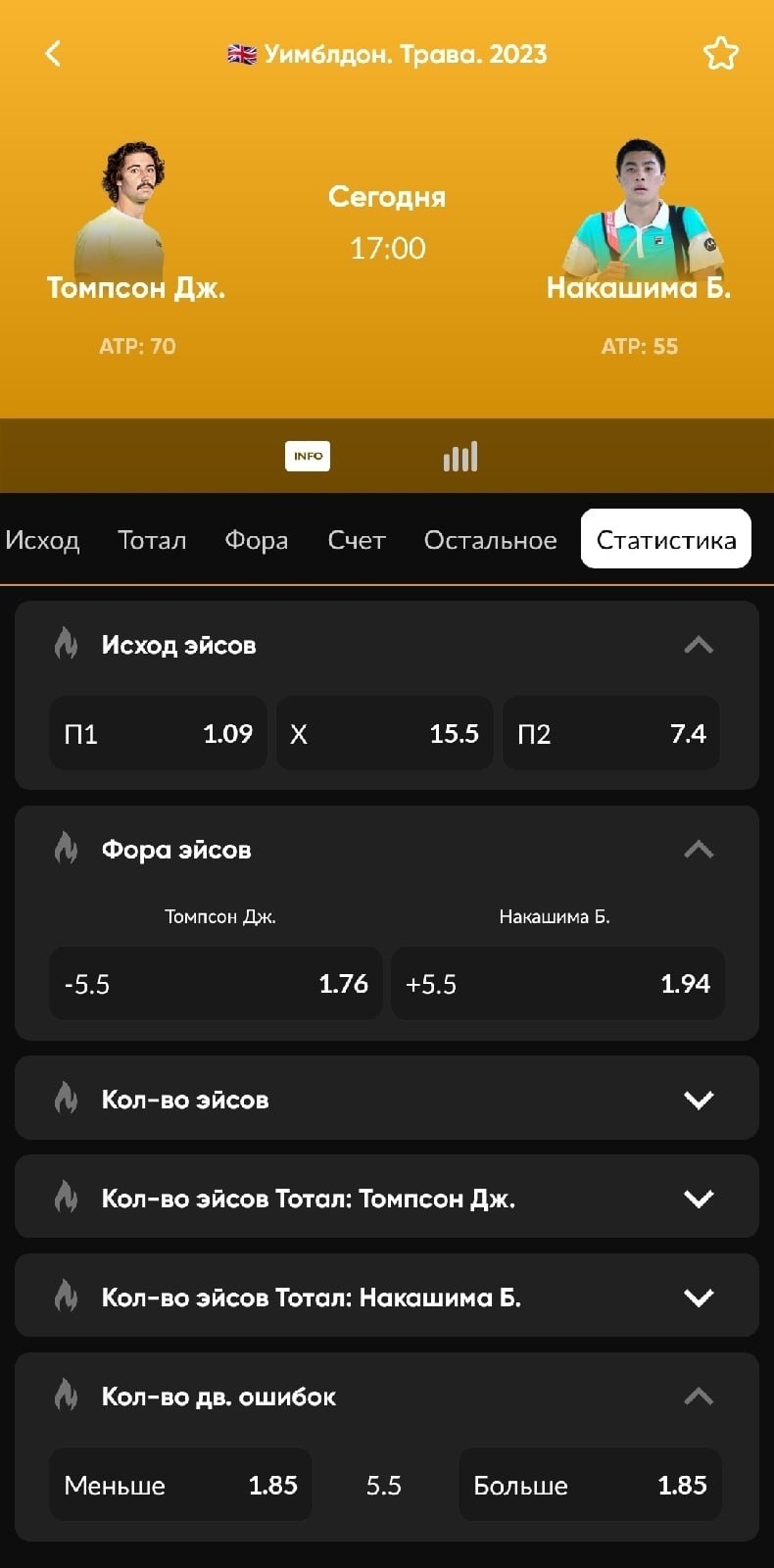Add match to favorites with star icon
This screenshot has height=1568, width=774.
720,53
